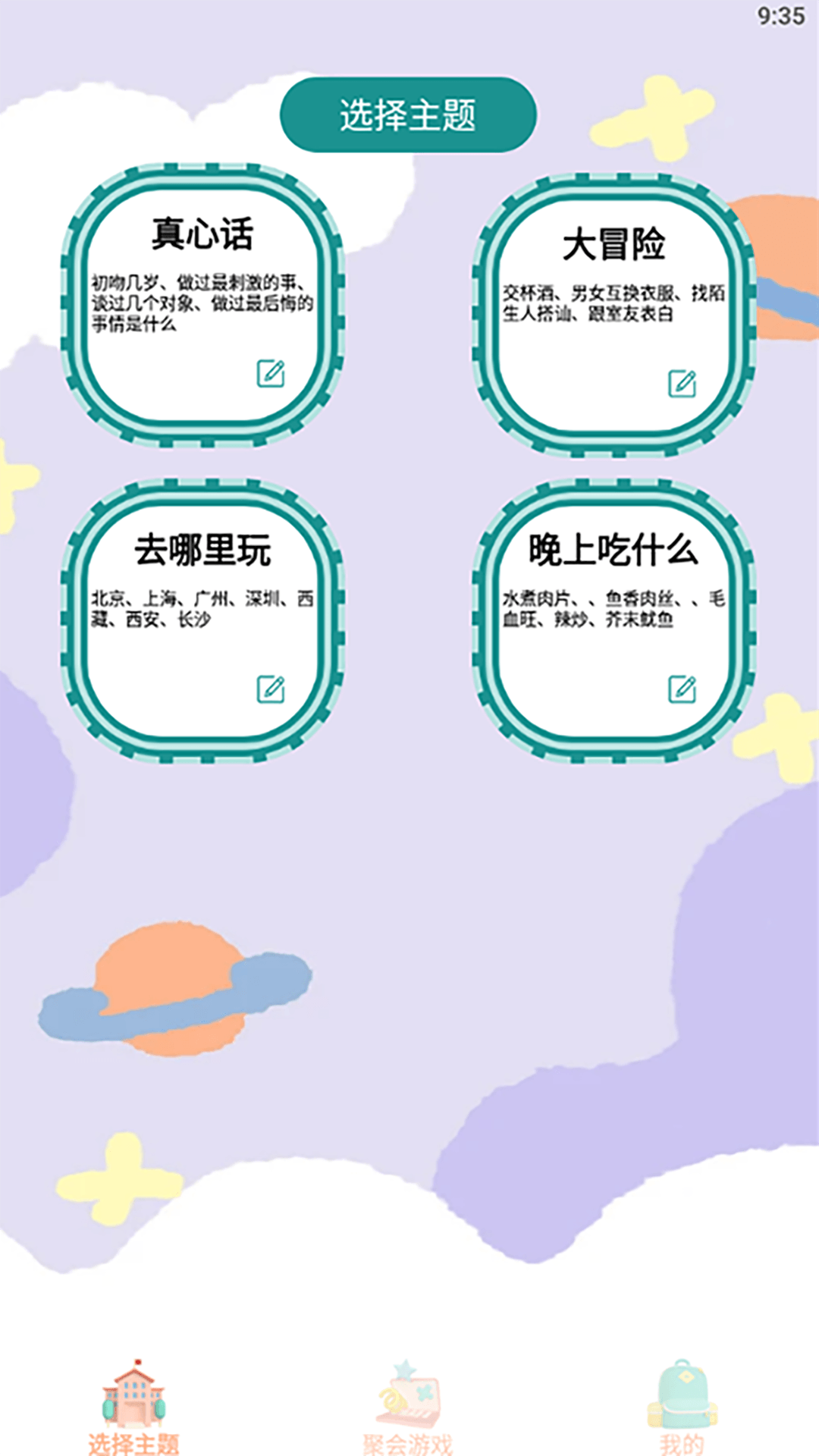Screen dimensions: 819x1456
Task: Edit the 大冒险 theme
Action: [x=682, y=383]
